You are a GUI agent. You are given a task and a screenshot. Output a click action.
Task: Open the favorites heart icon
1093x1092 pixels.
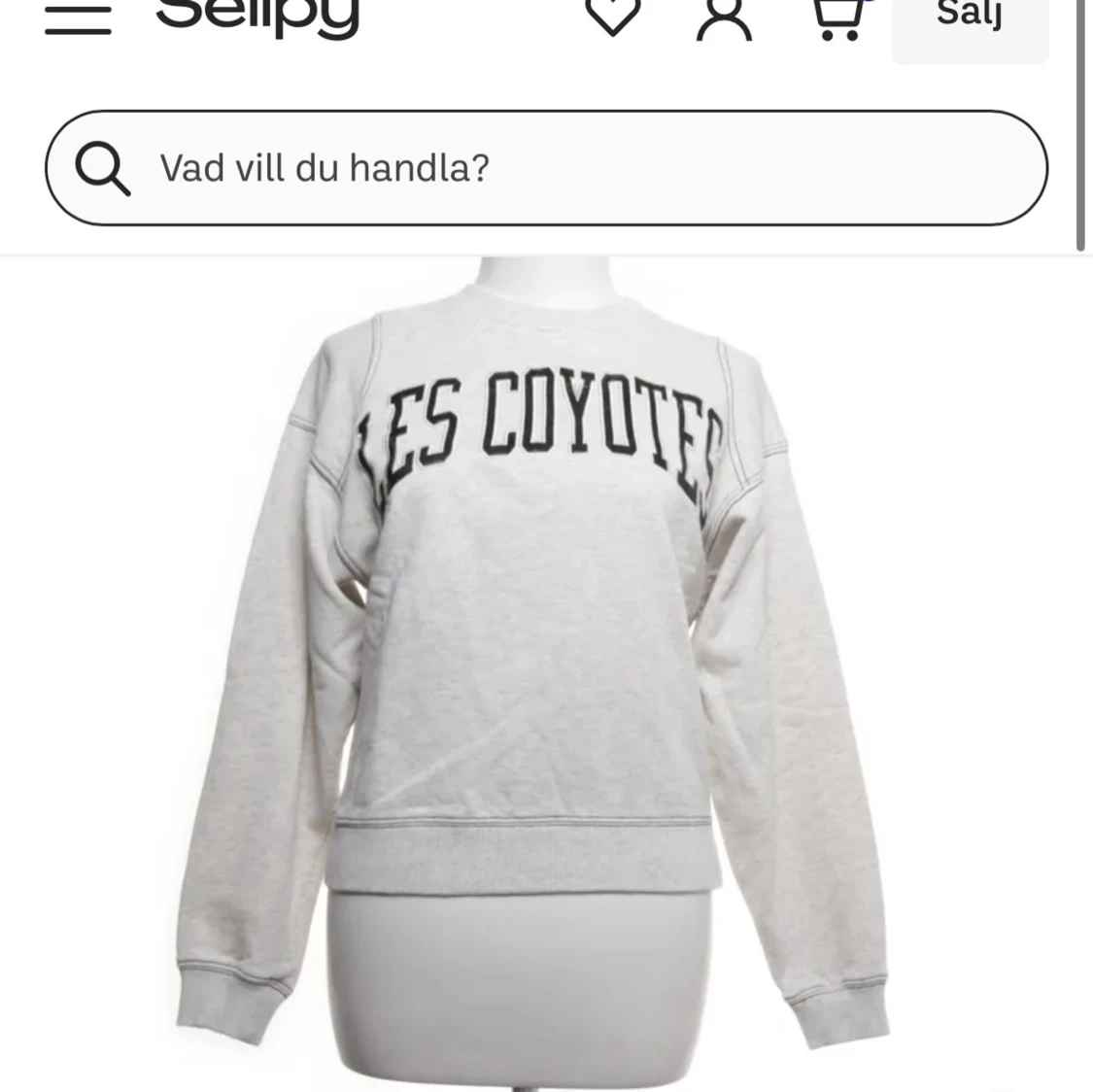pyautogui.click(x=613, y=16)
